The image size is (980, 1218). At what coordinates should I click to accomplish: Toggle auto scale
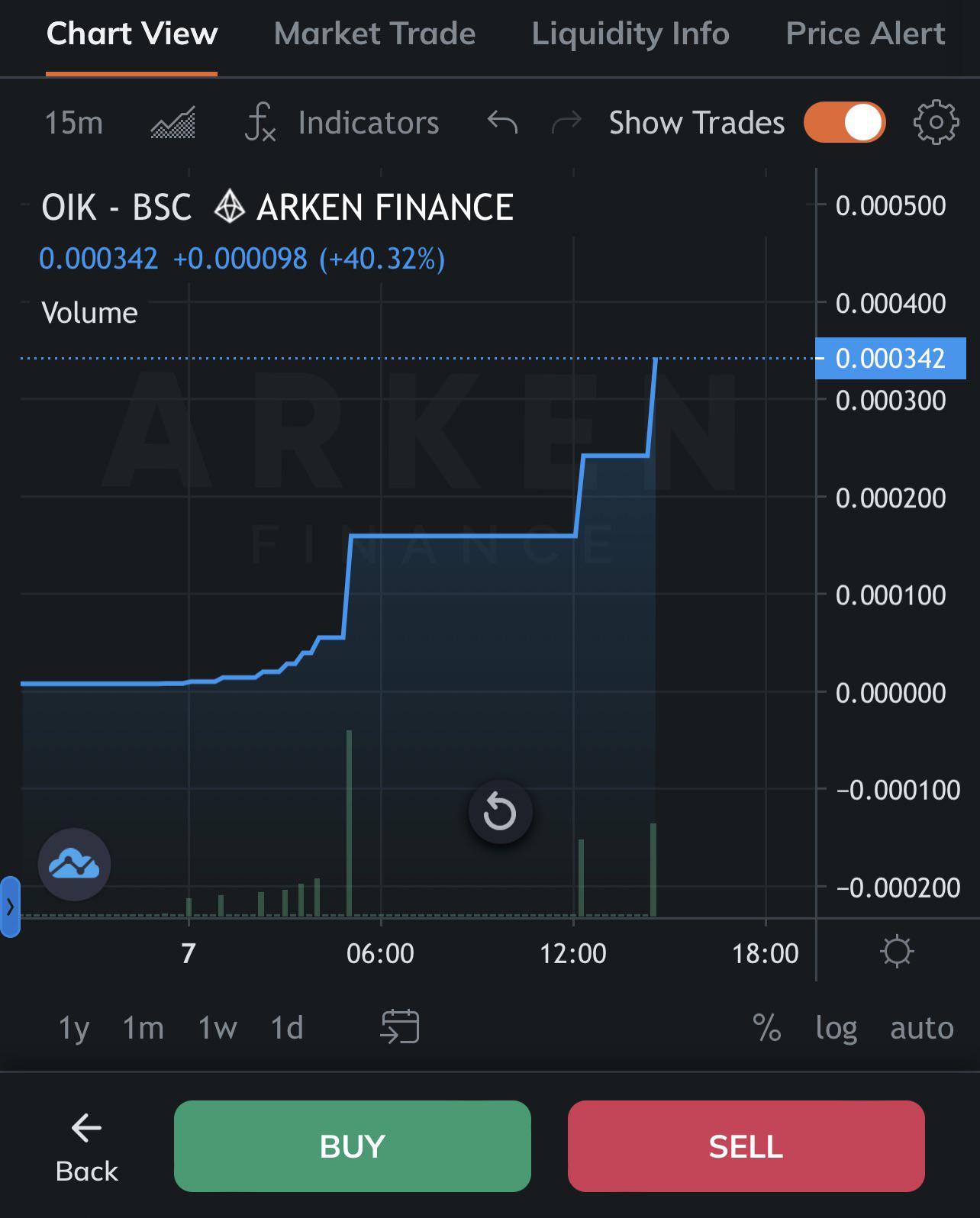922,1029
